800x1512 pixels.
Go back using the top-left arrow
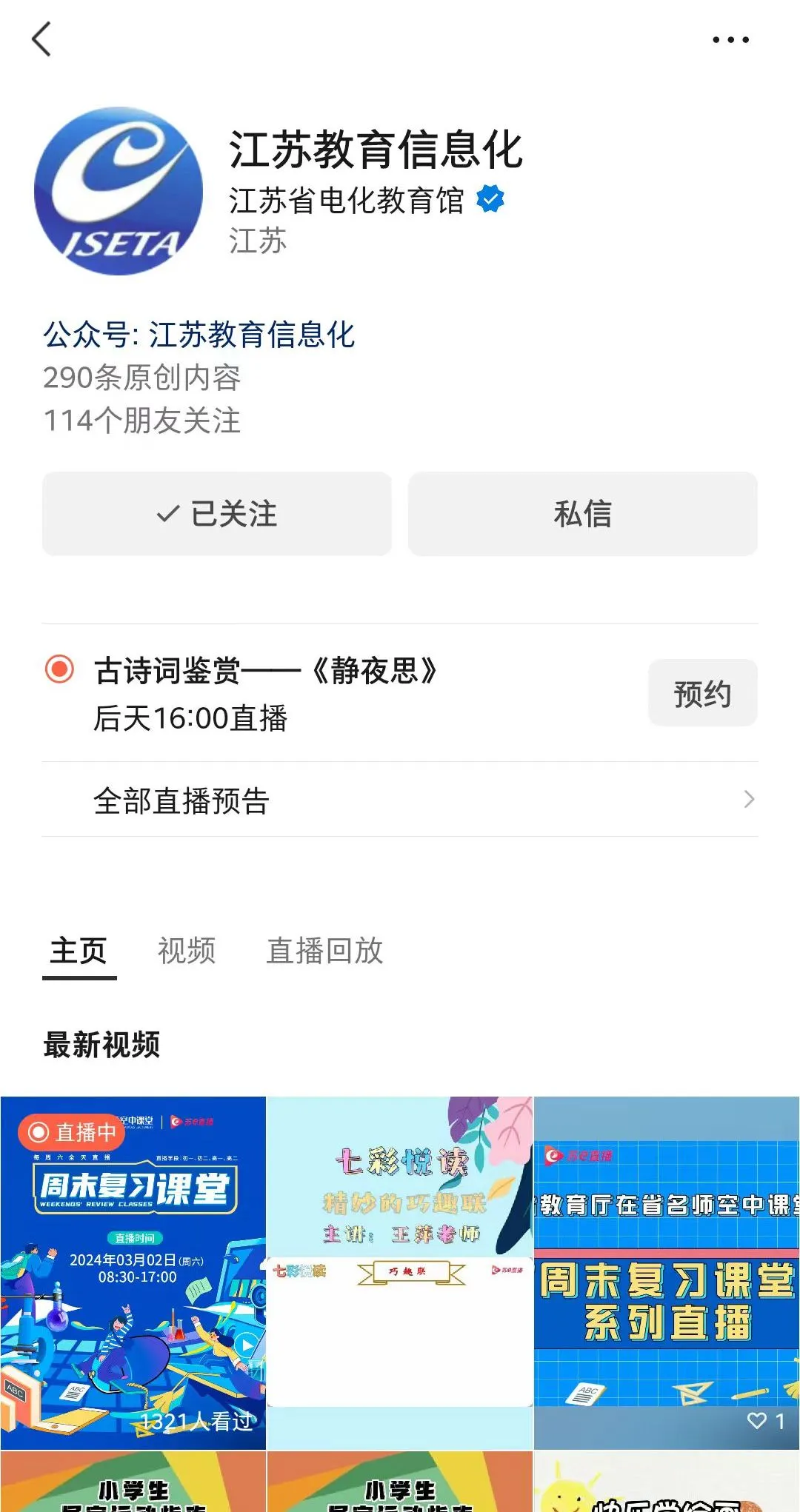point(42,39)
